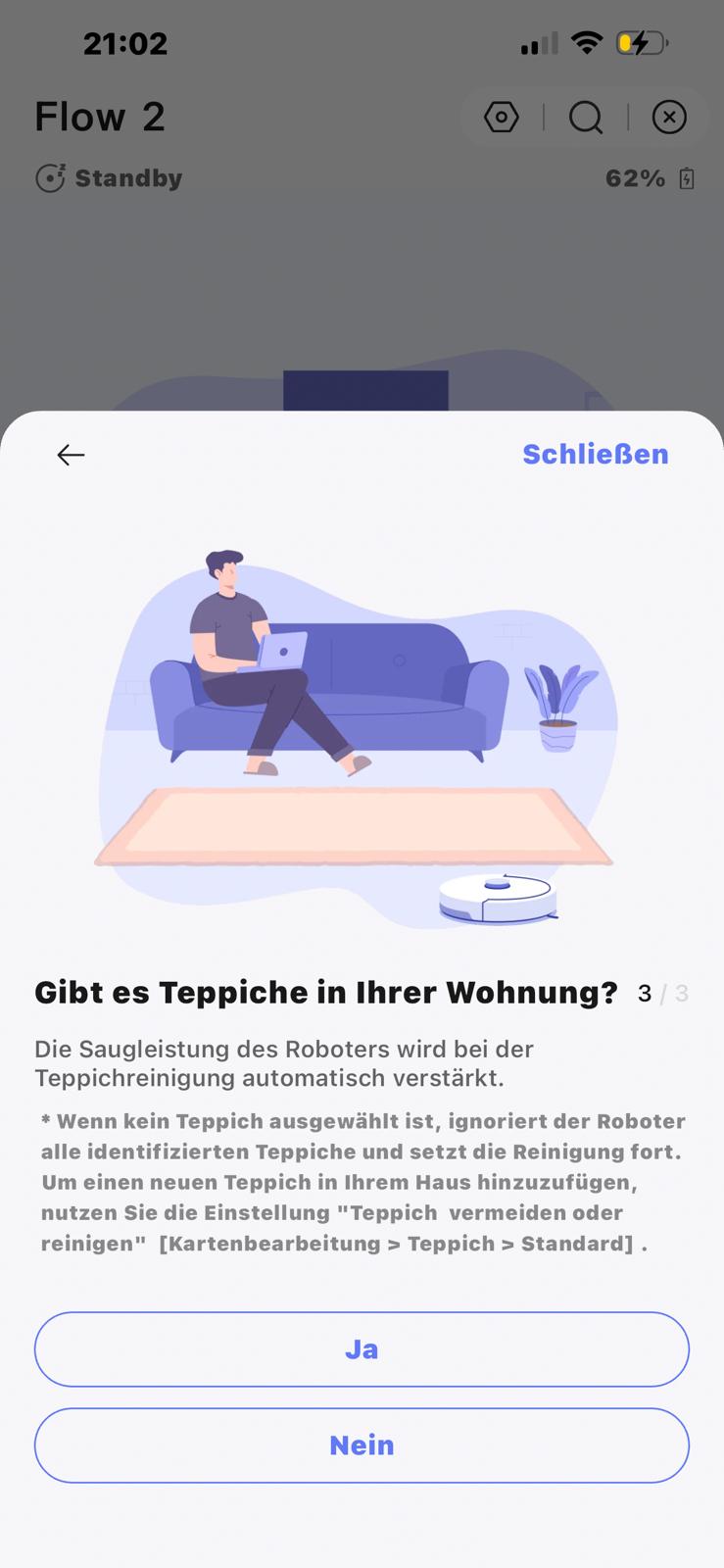Close Flow 2 with the X icon
The width and height of the screenshot is (724, 1568).
pyautogui.click(x=669, y=118)
